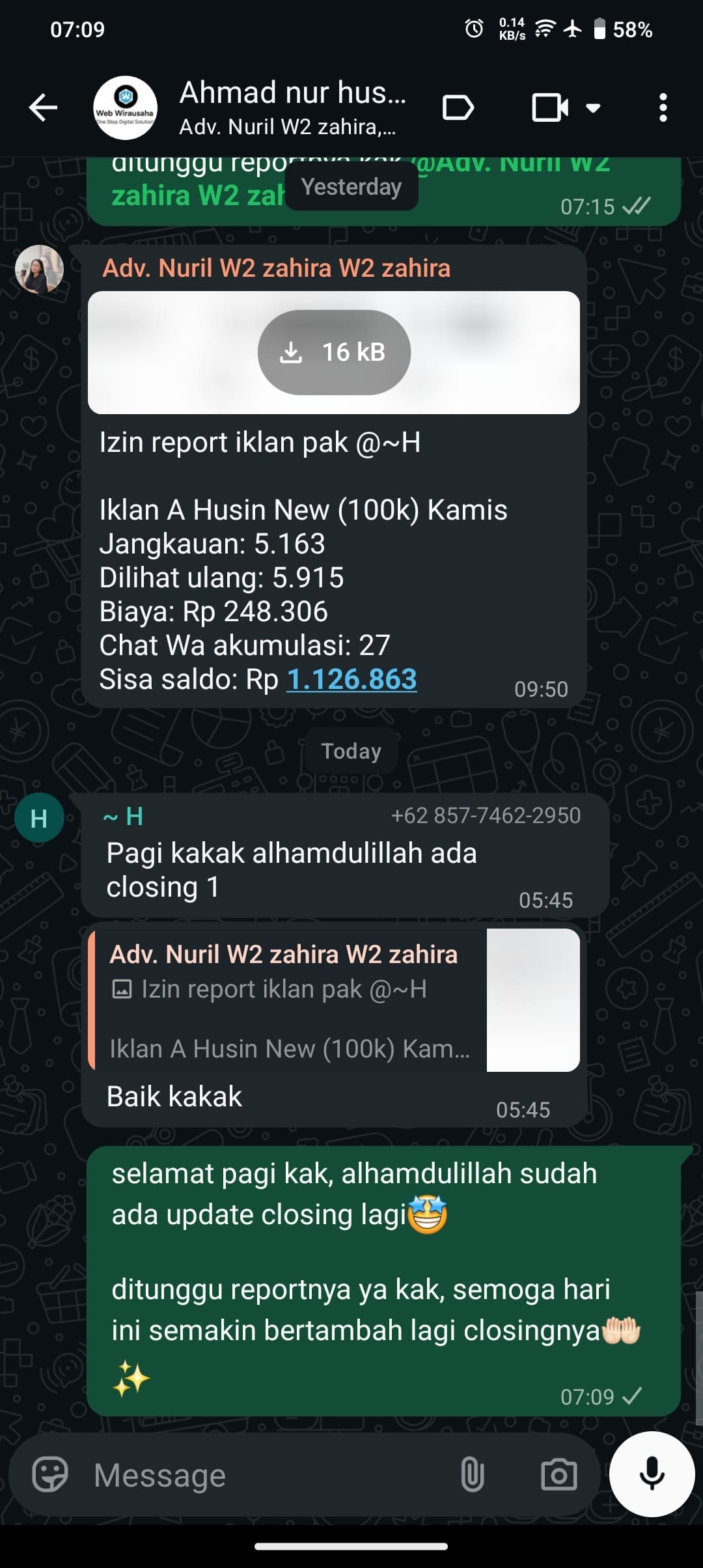This screenshot has height=1568, width=703.
Task: Tap the ~ H sender name
Action: coord(123,816)
